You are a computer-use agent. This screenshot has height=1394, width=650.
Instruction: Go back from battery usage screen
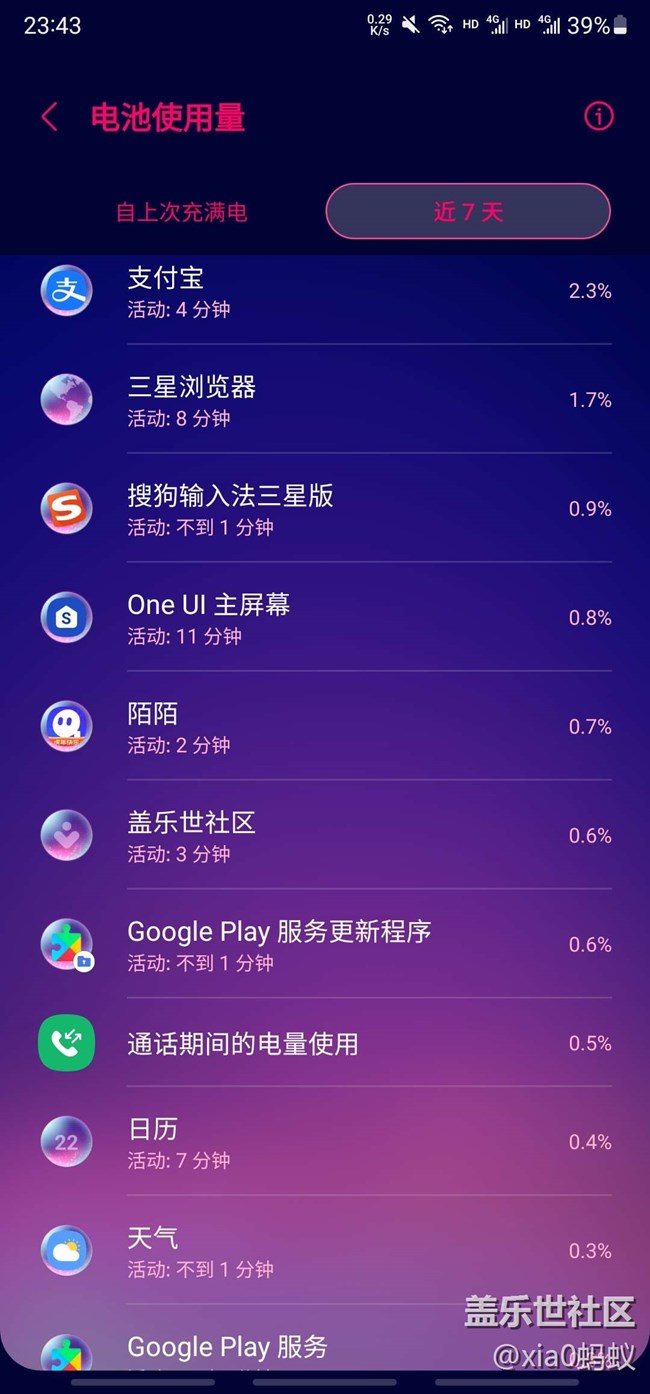[49, 117]
